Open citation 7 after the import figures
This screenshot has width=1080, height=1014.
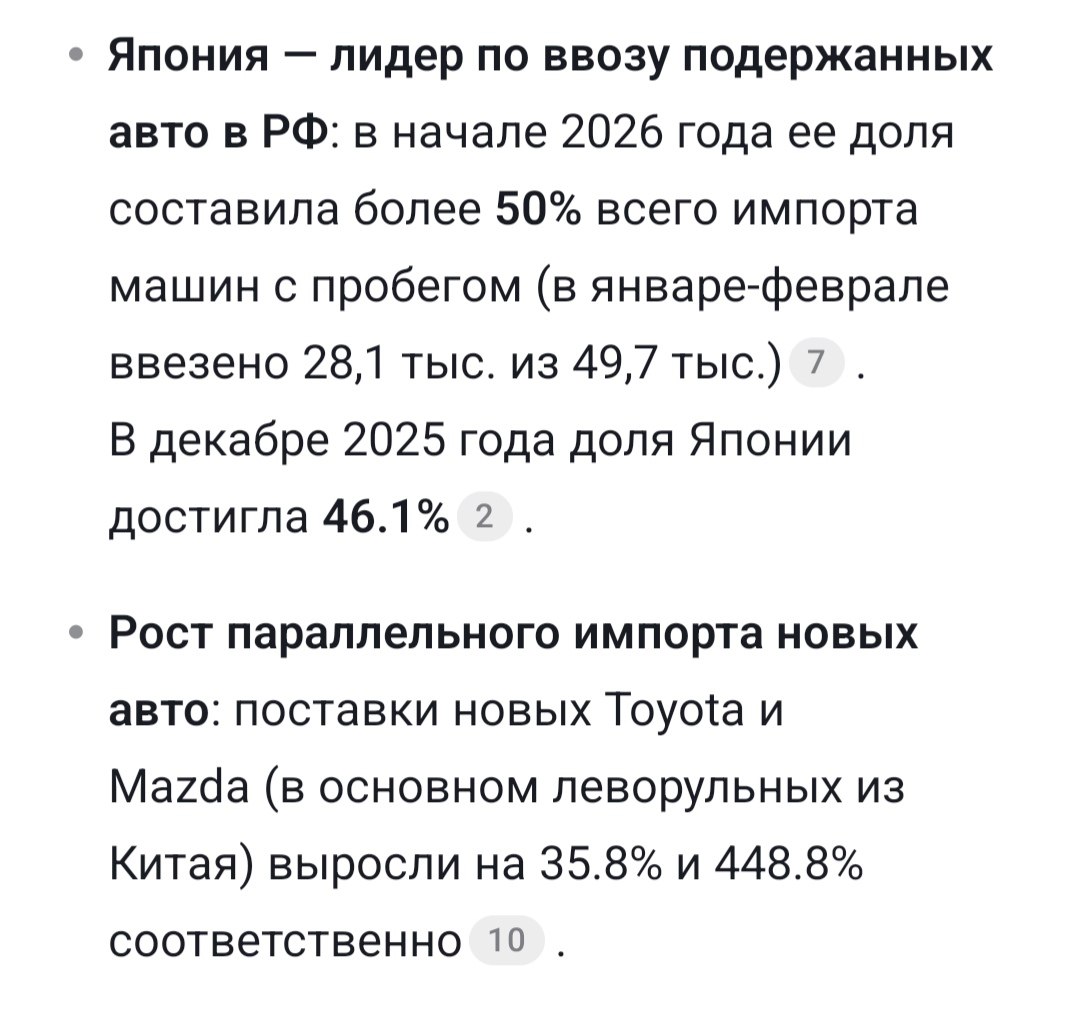[816, 362]
